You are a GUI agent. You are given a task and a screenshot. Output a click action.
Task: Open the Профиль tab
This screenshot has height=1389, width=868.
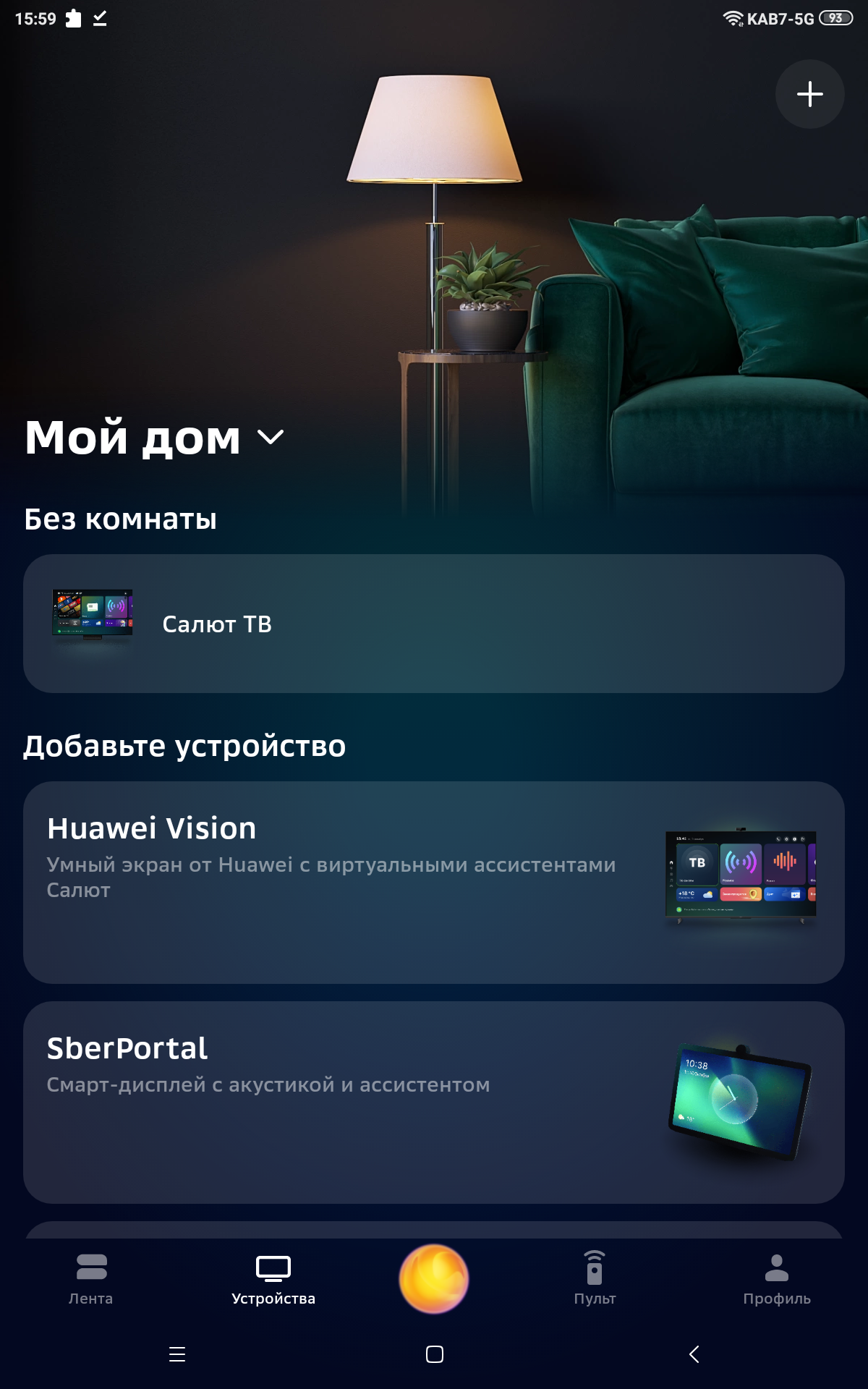[777, 1279]
